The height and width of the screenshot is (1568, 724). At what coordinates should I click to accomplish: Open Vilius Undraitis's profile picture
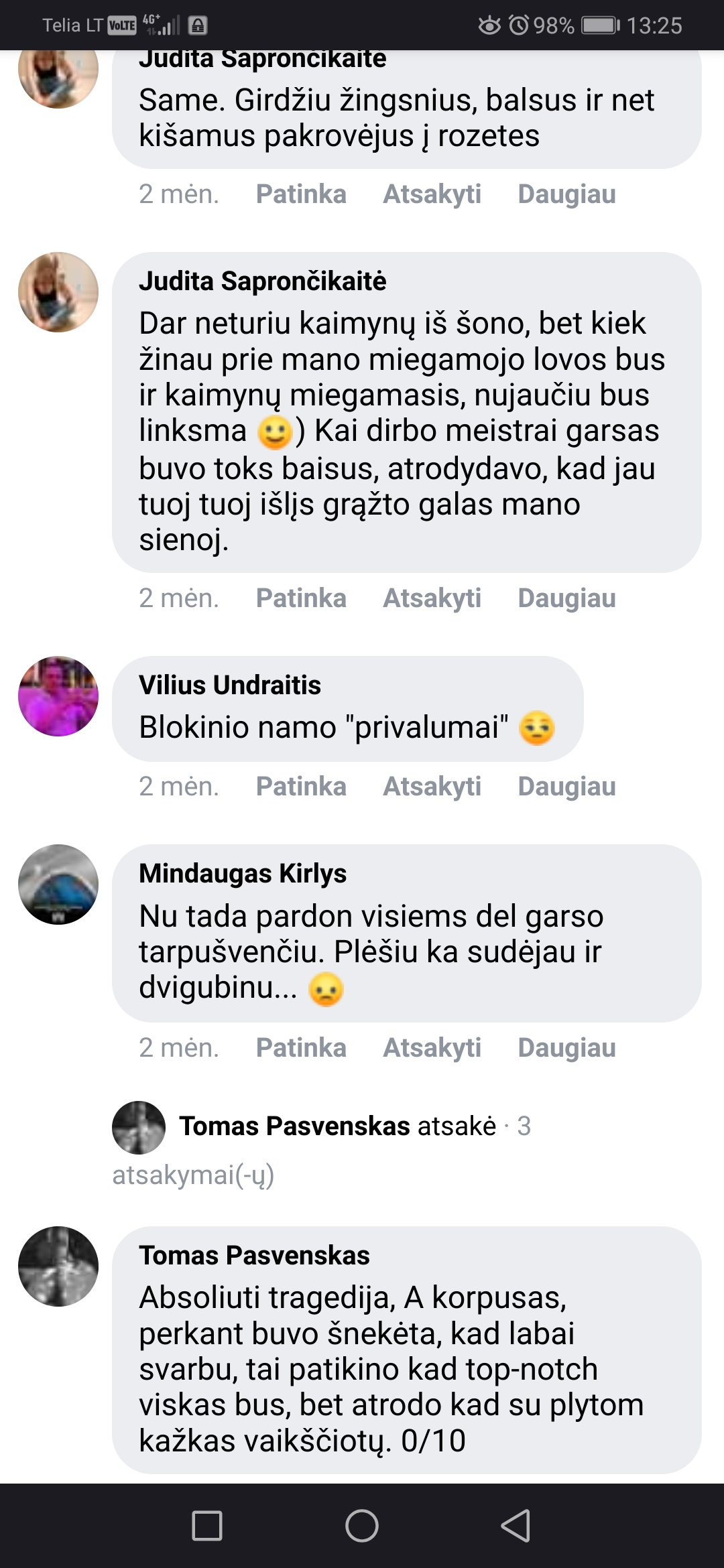(58, 696)
